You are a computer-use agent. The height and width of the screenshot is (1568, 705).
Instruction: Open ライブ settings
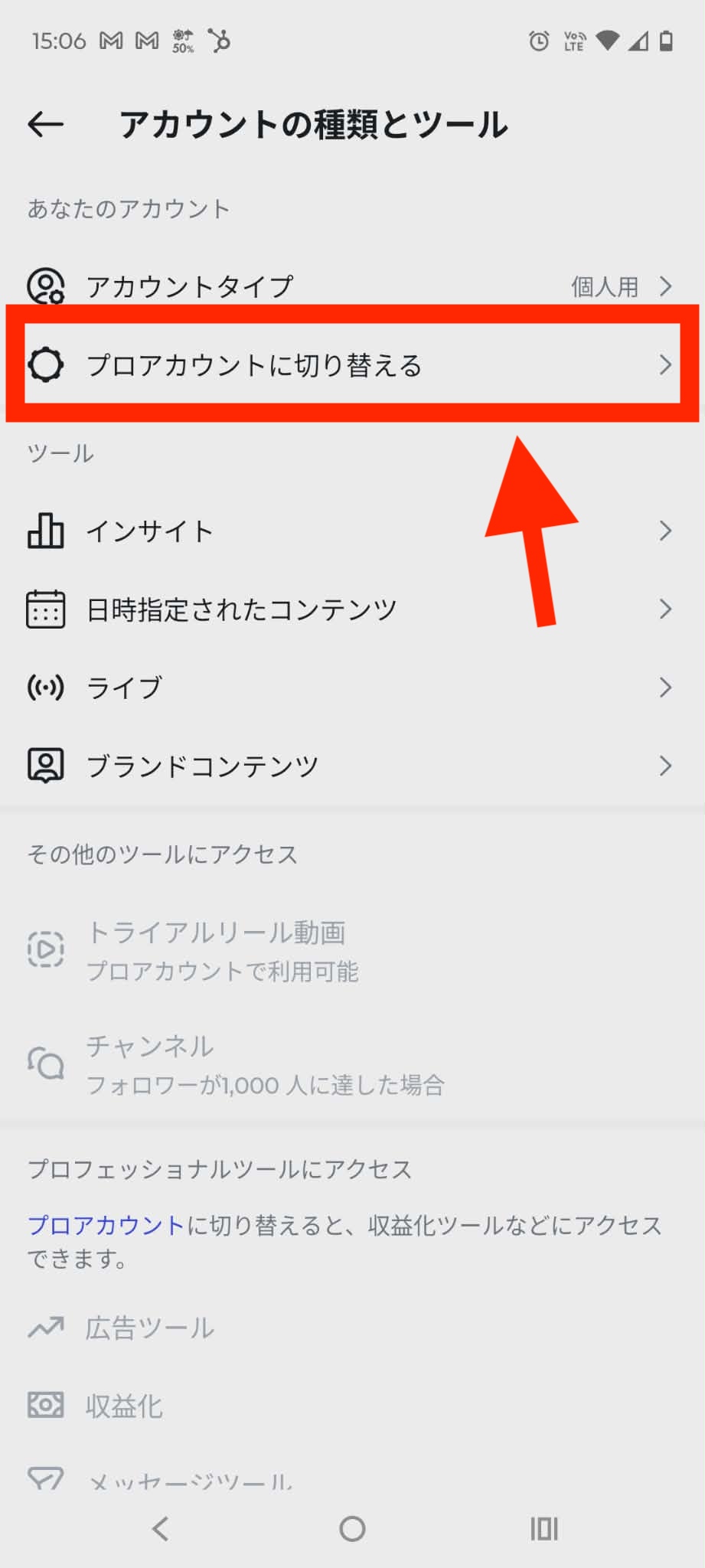coord(352,688)
